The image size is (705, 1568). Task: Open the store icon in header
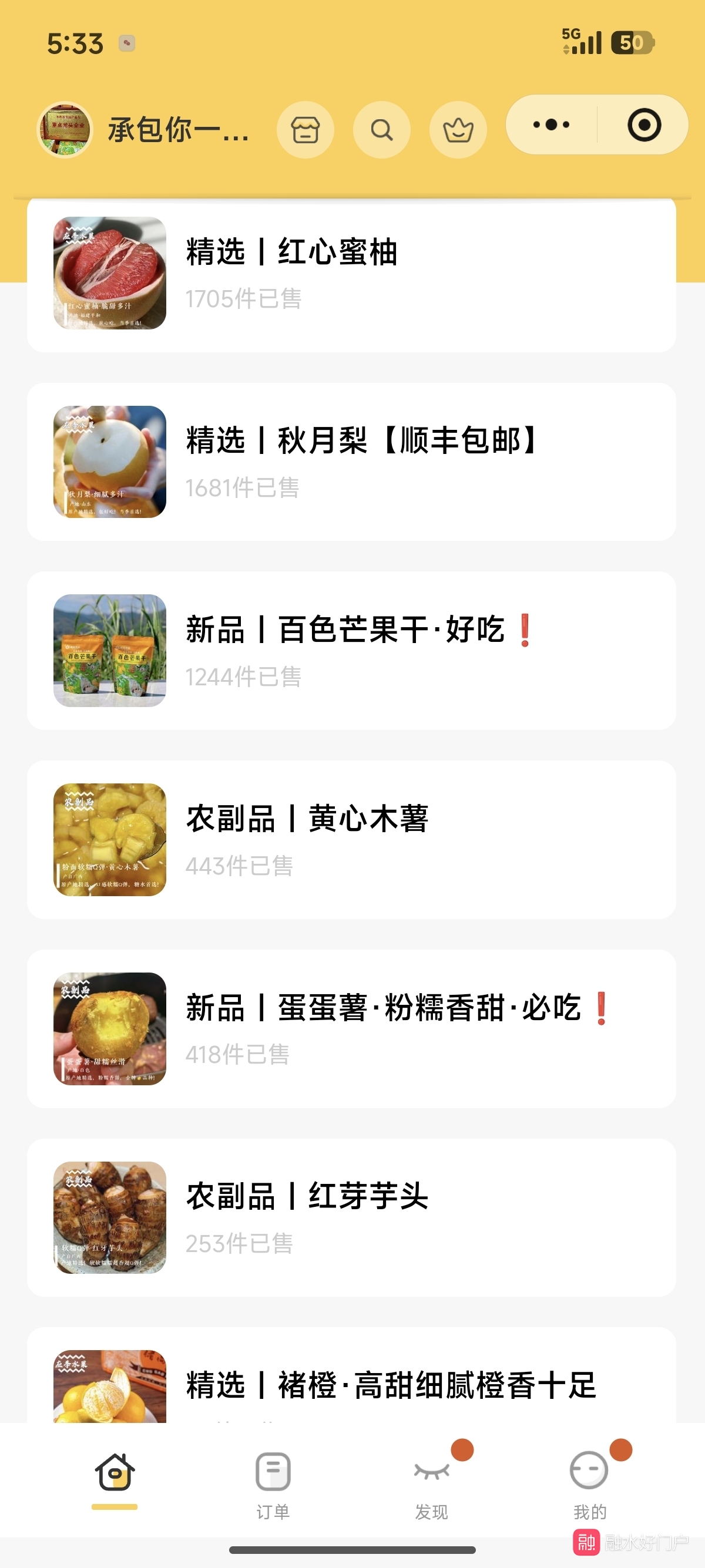305,130
